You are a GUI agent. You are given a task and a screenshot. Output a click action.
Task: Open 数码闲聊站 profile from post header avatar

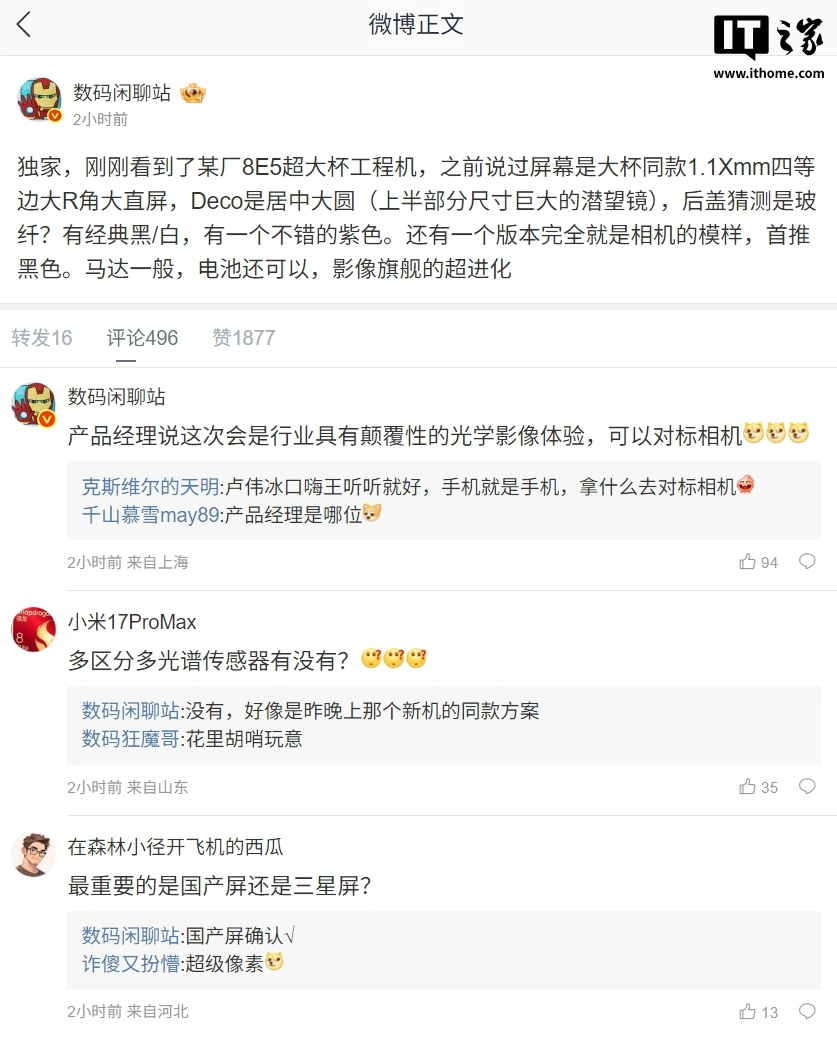pos(39,100)
